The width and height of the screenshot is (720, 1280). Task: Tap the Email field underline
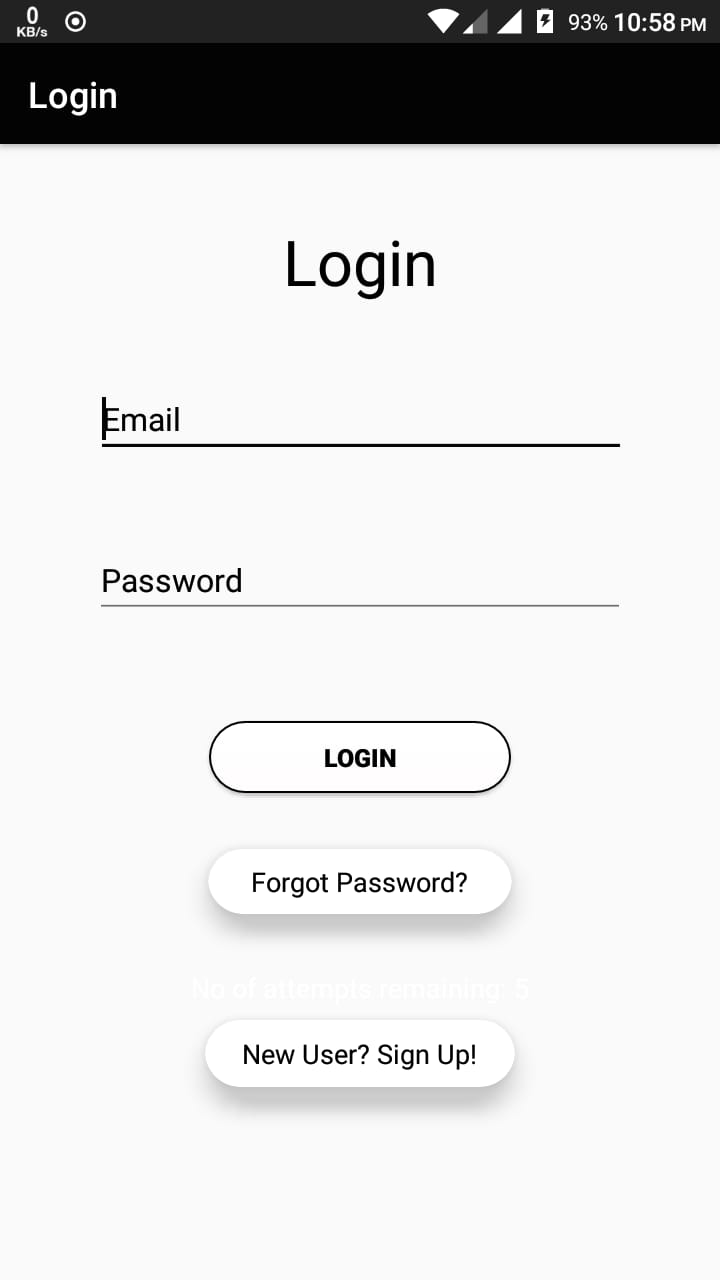coord(360,444)
